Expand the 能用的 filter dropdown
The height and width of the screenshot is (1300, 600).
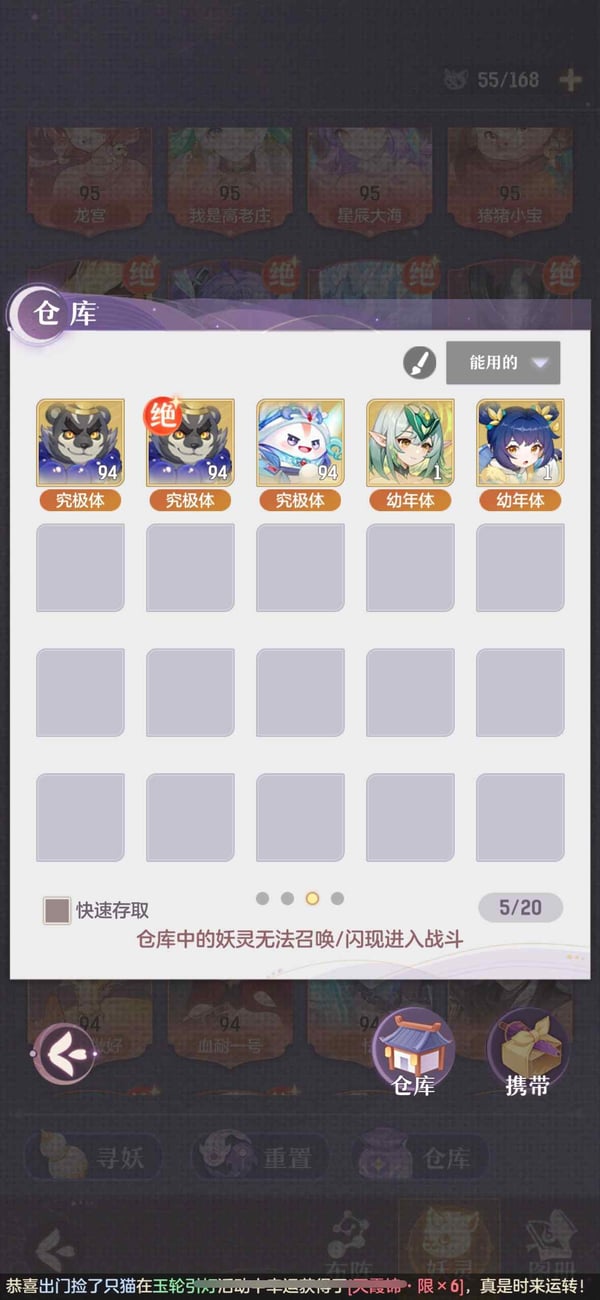coord(503,363)
